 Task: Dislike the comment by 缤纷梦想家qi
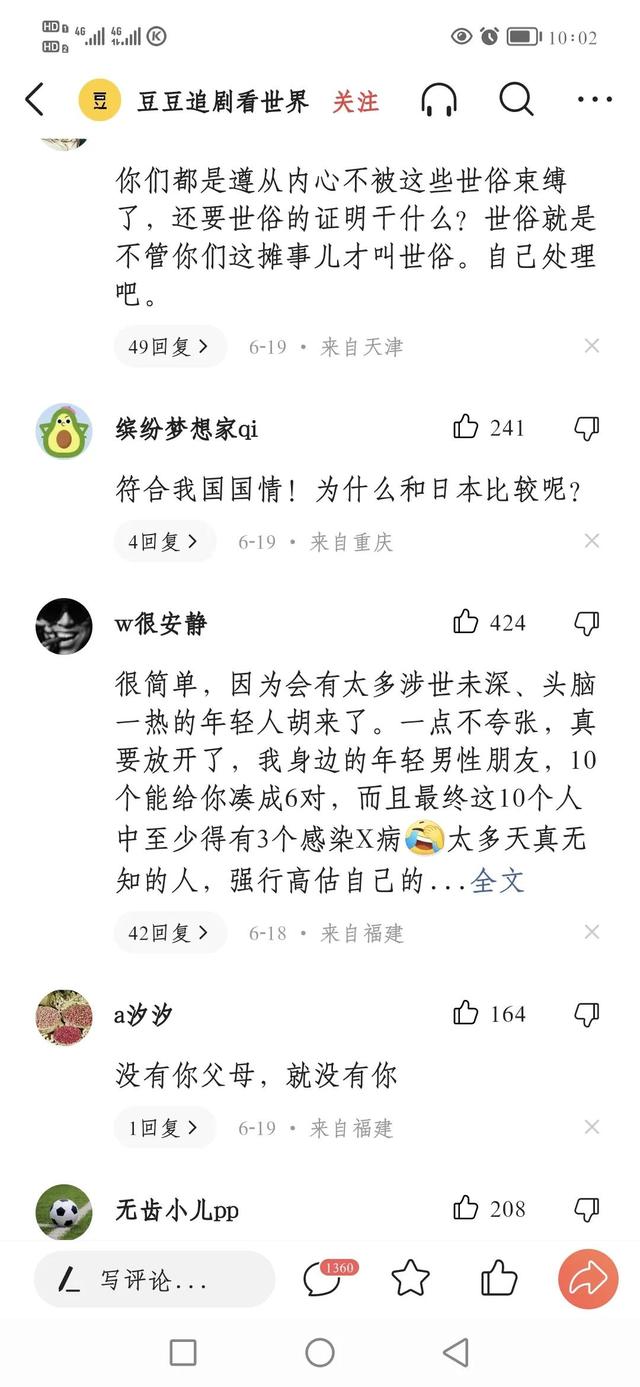[x=587, y=429]
